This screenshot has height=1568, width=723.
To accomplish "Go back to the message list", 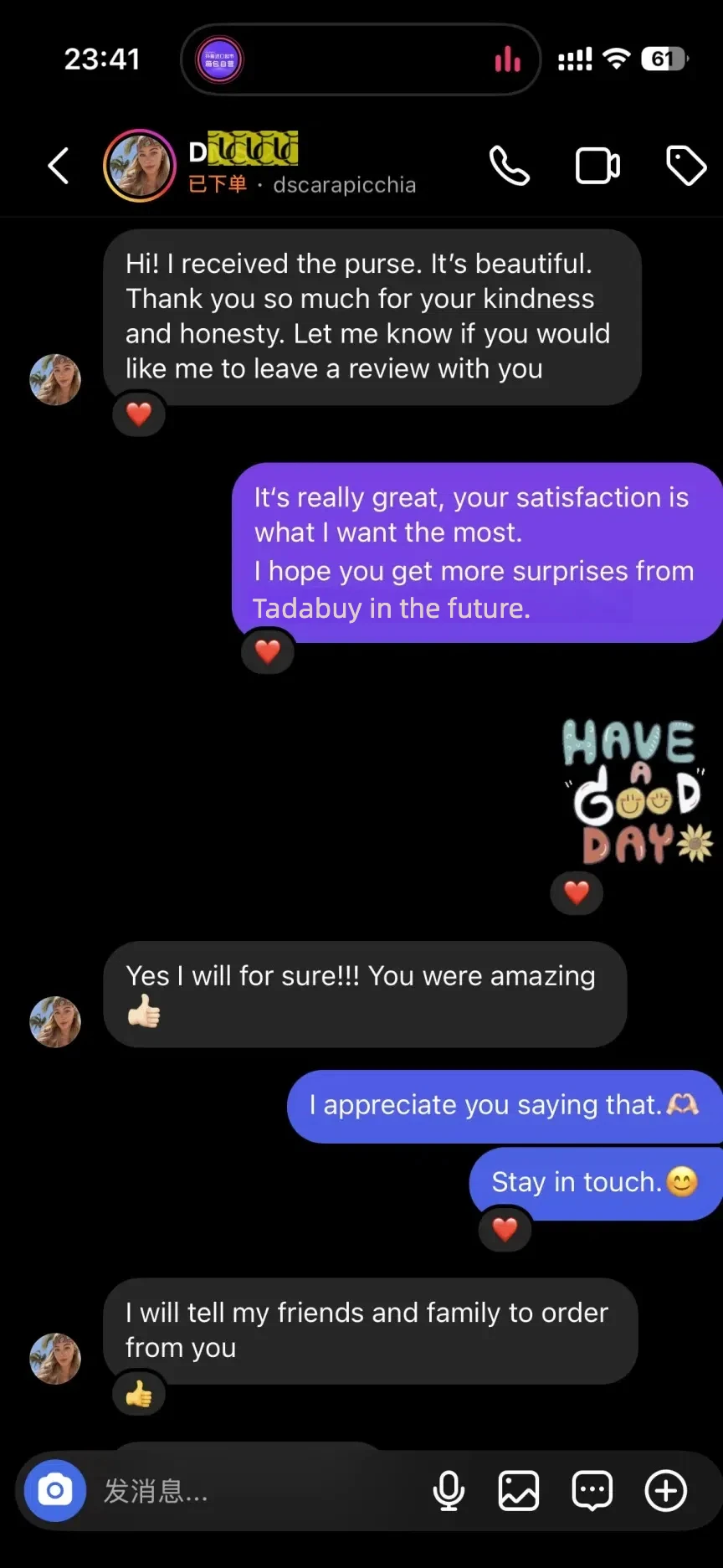I will (58, 166).
